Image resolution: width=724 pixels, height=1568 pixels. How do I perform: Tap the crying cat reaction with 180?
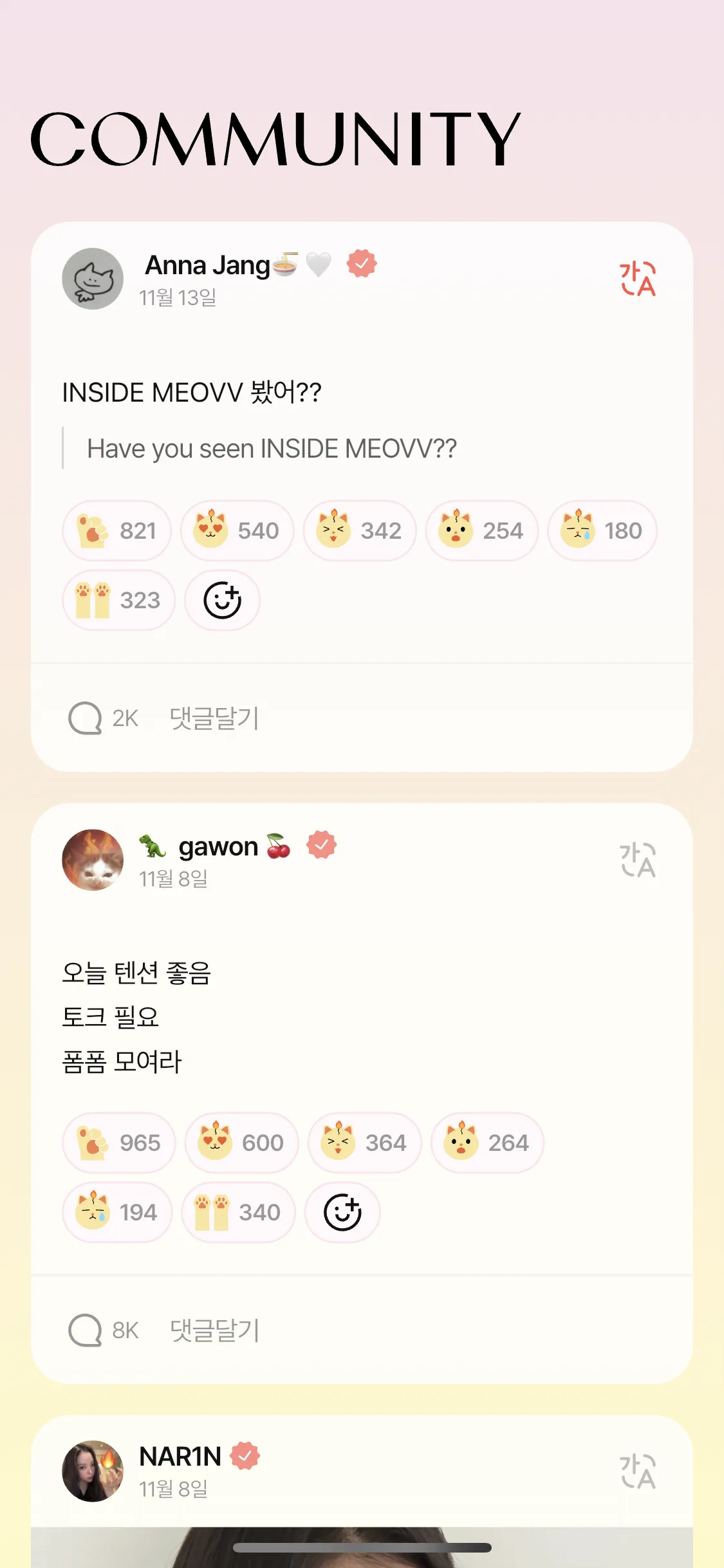[x=602, y=531]
